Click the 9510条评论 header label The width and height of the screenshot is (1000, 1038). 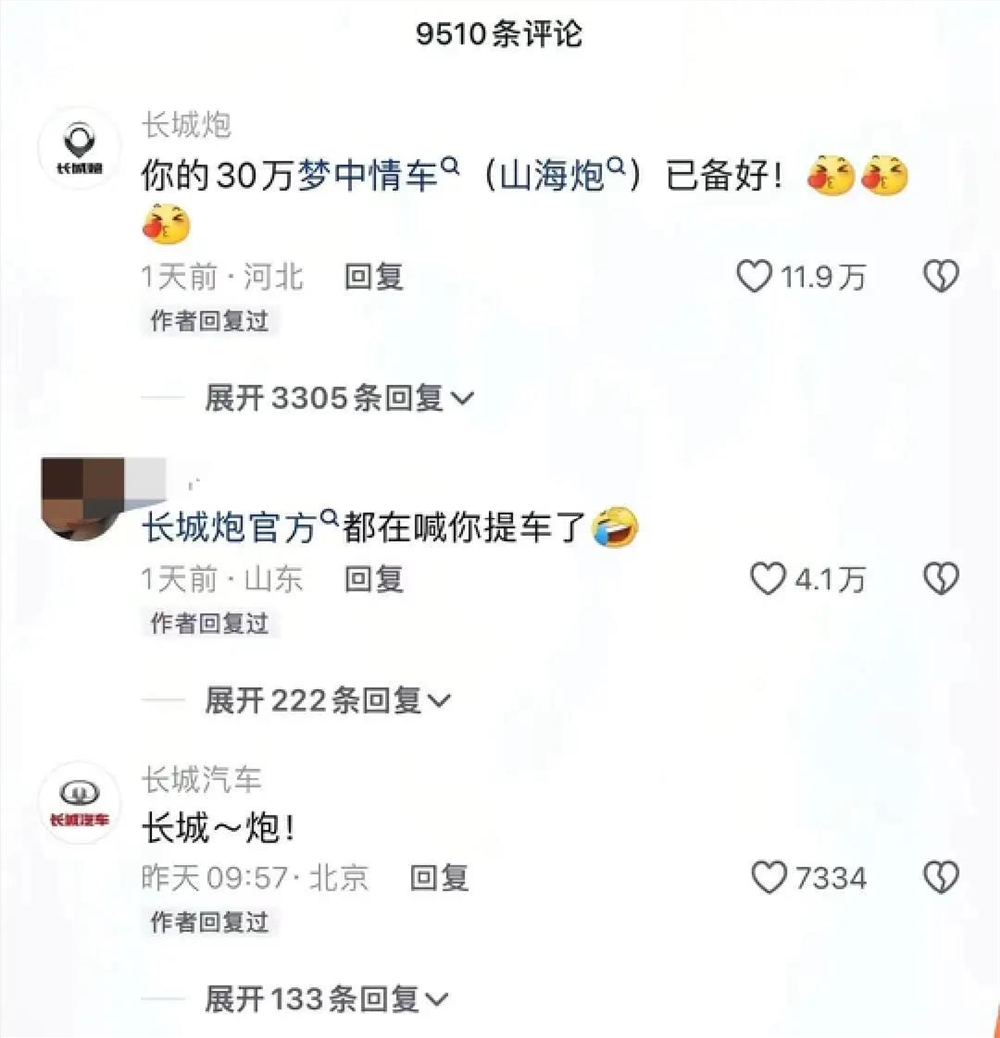click(x=500, y=34)
